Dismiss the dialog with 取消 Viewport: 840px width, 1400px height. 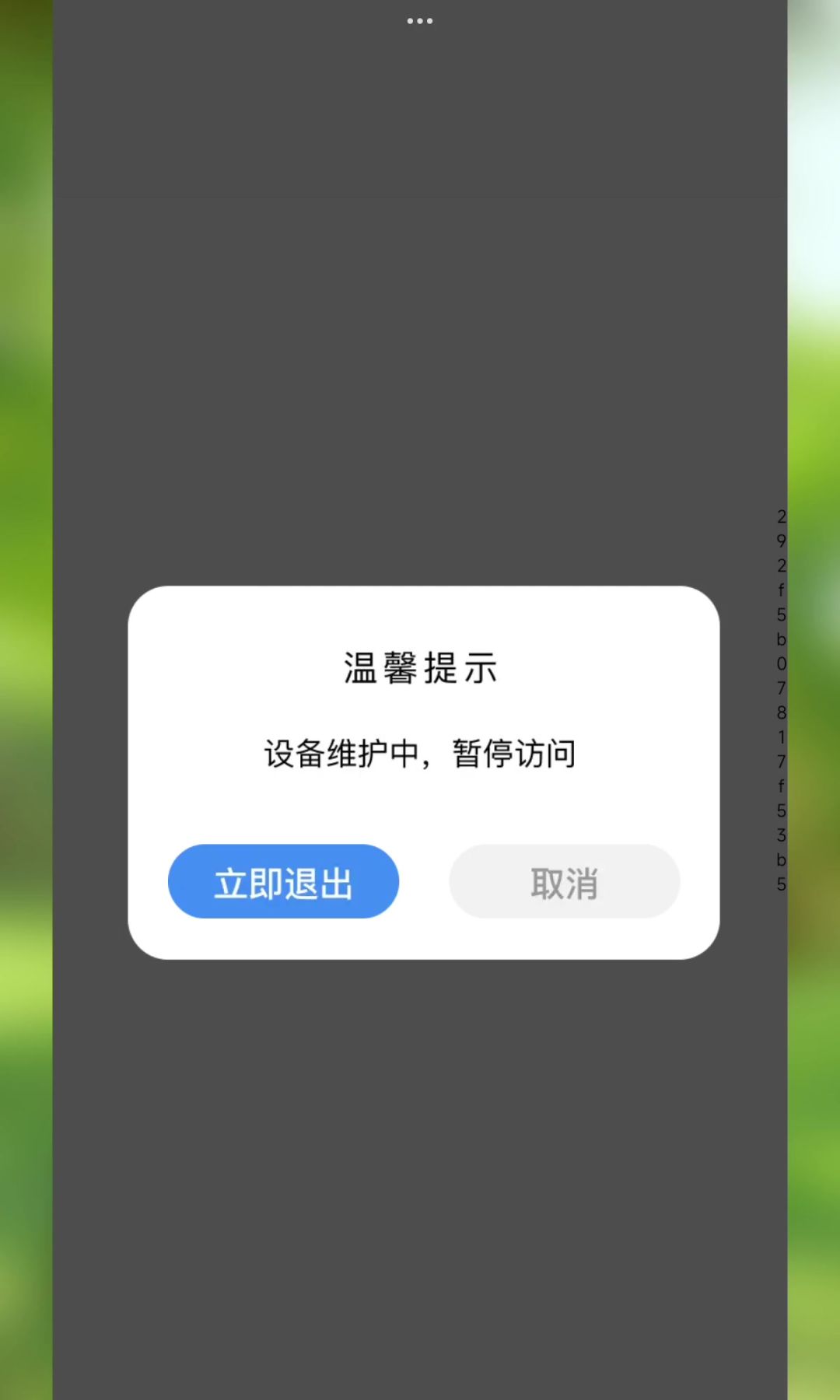pyautogui.click(x=564, y=881)
